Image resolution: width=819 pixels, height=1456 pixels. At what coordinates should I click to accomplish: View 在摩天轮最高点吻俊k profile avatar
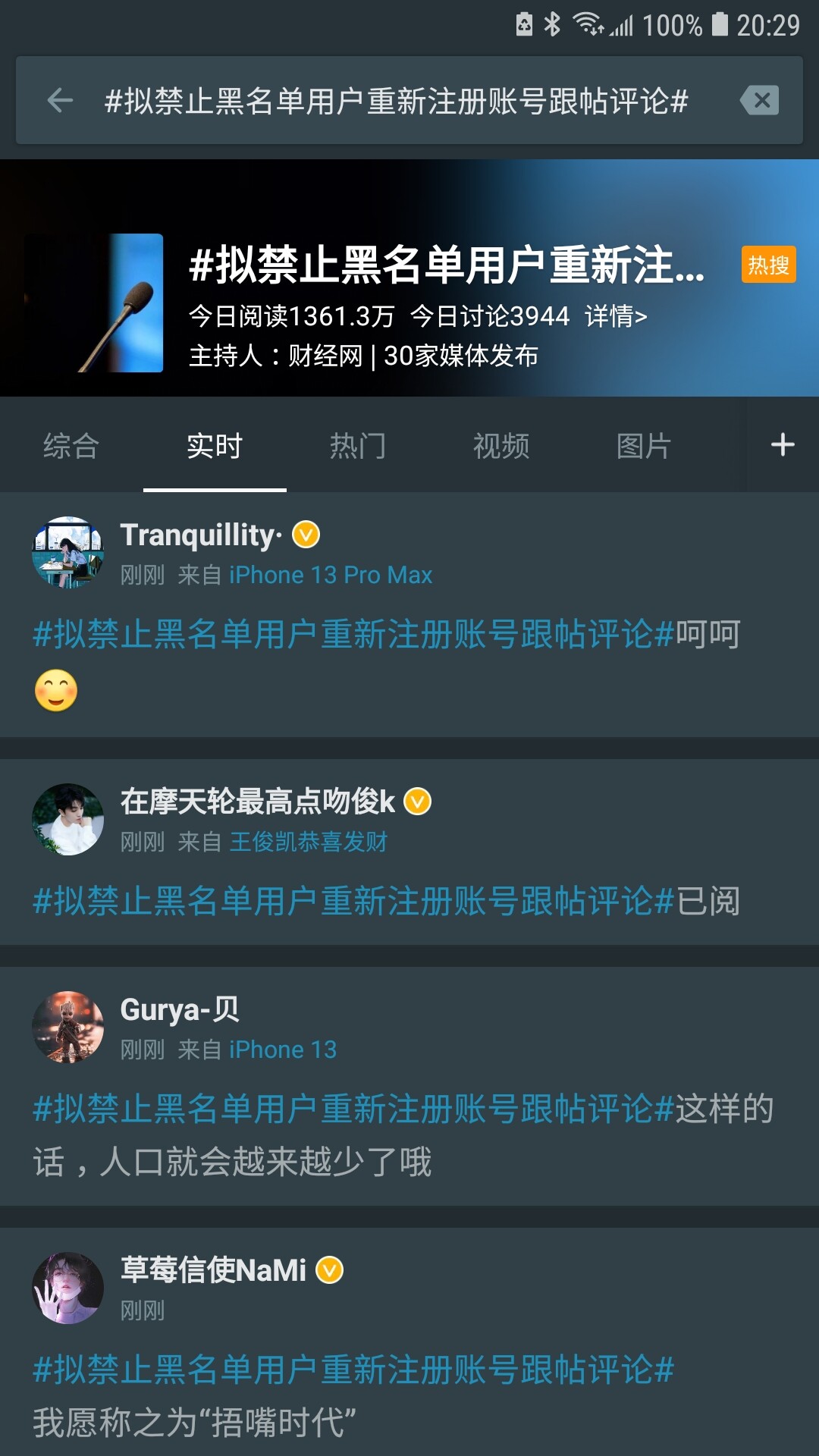tap(68, 820)
